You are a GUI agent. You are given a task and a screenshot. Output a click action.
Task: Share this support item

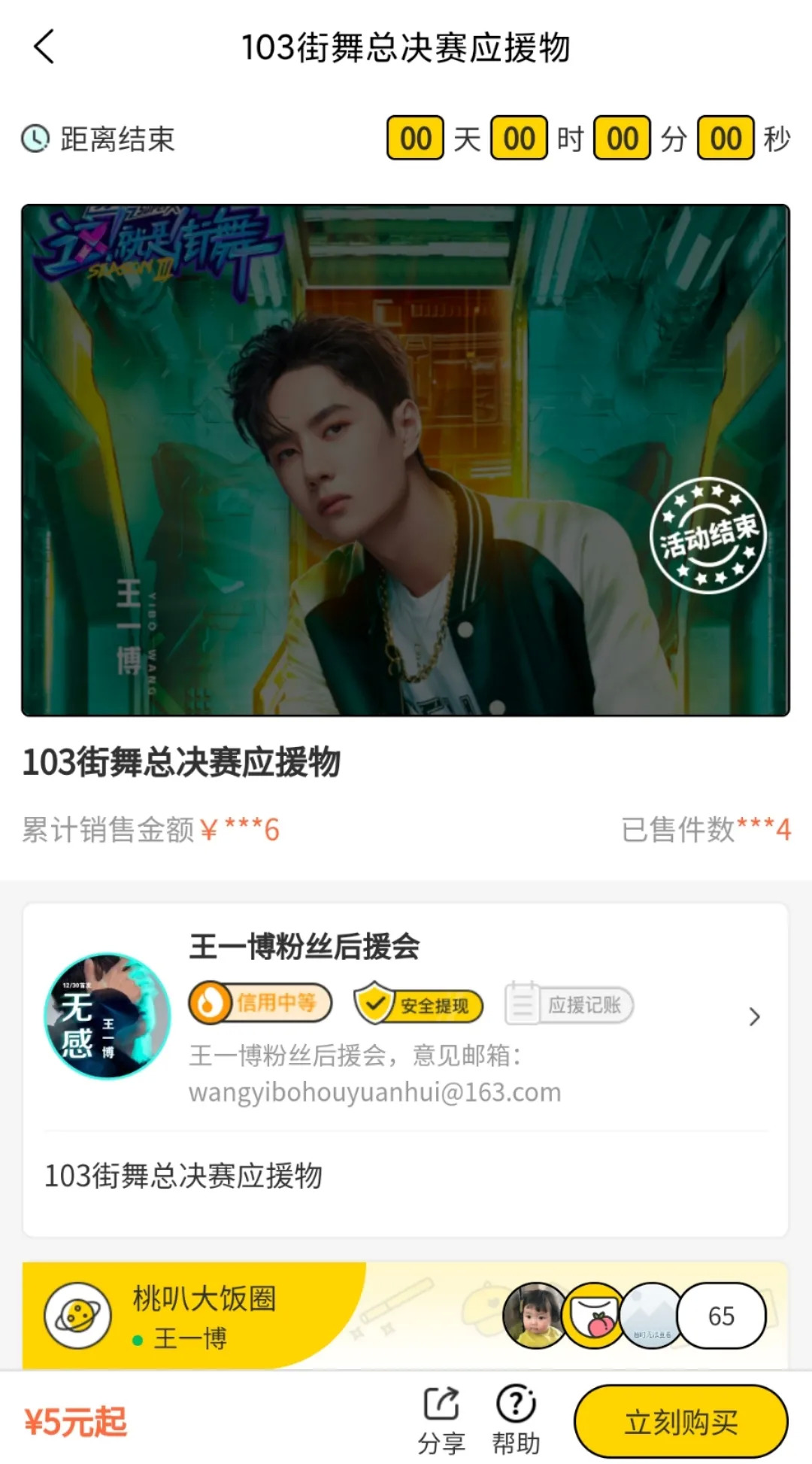point(441,1419)
